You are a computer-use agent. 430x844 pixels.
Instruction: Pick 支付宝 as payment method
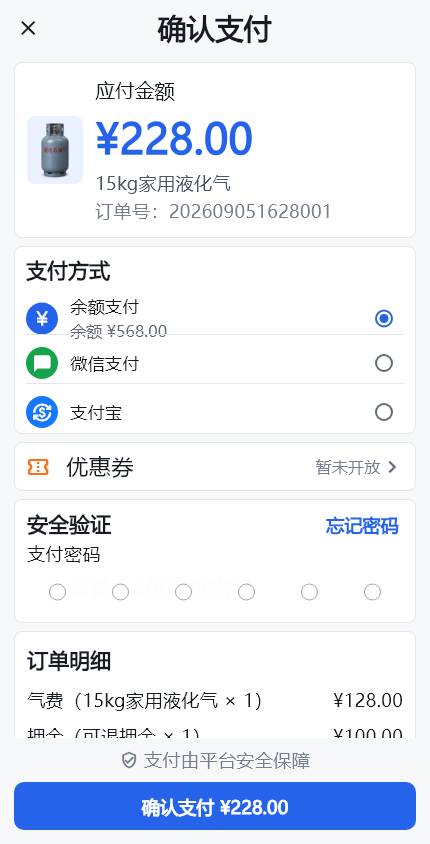(215, 412)
